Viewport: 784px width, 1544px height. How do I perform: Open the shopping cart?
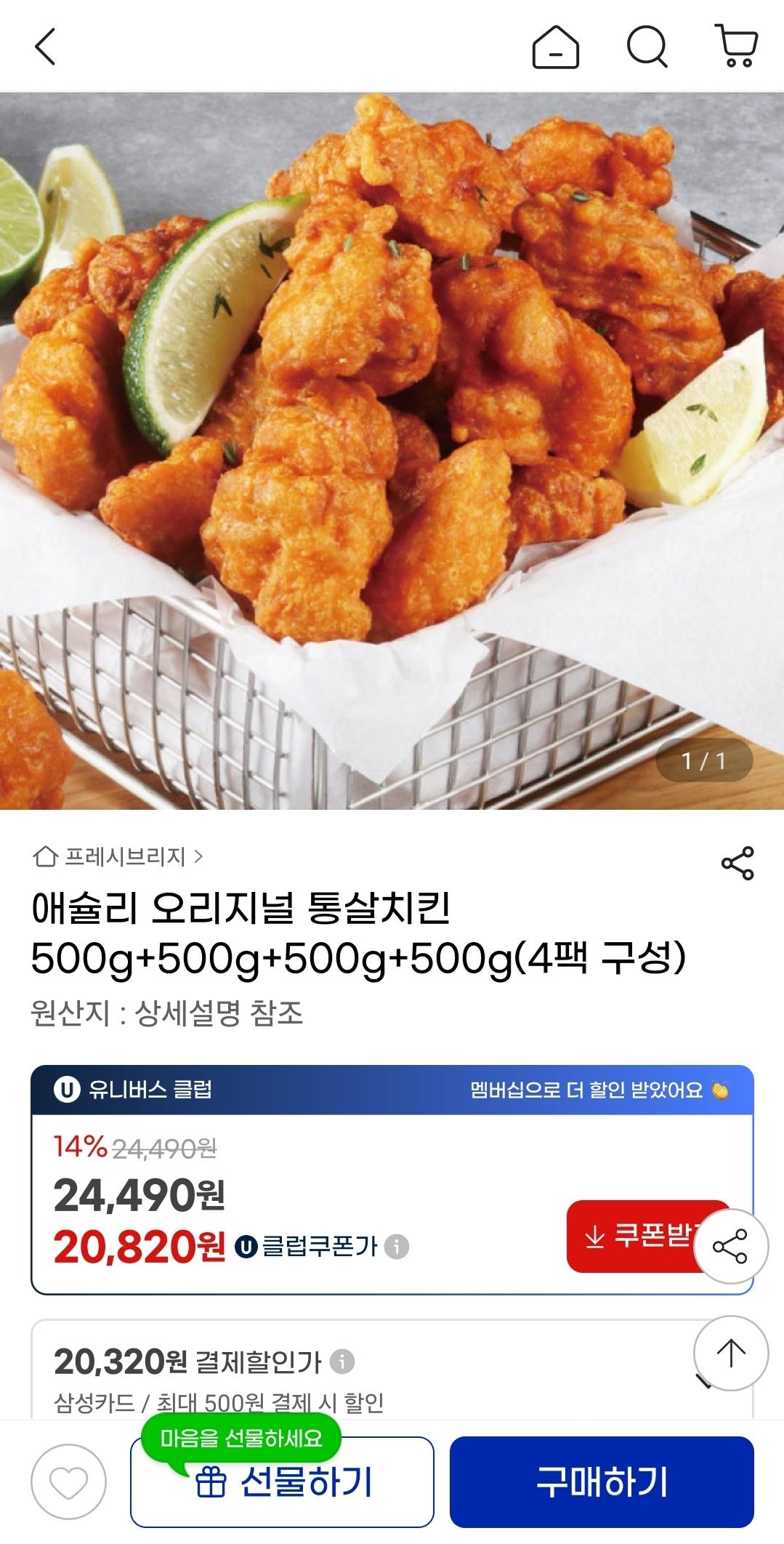point(737,47)
